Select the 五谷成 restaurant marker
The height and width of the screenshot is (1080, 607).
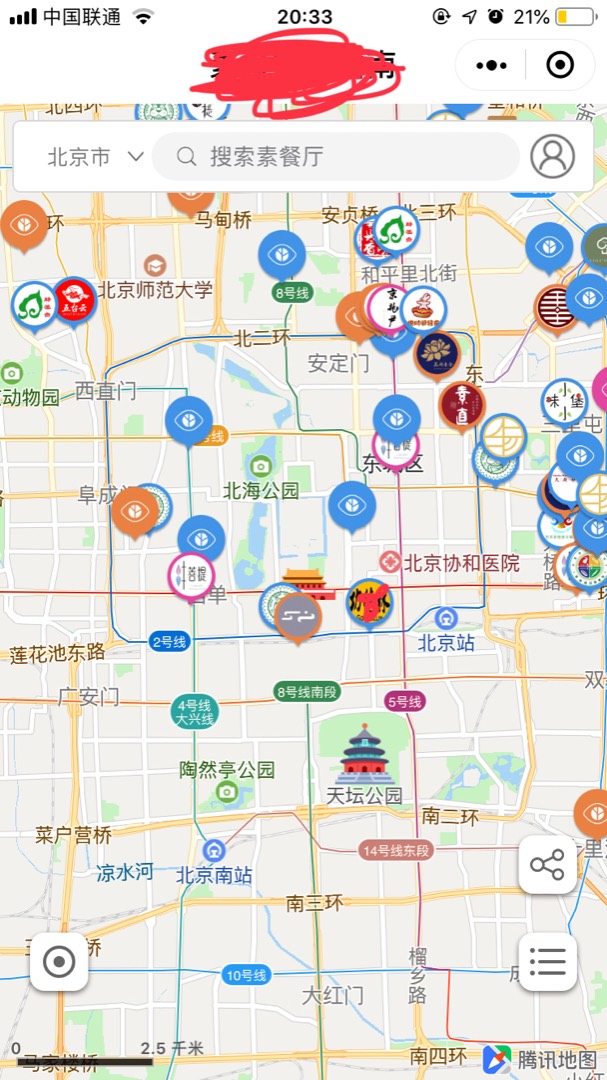pyautogui.click(x=74, y=298)
